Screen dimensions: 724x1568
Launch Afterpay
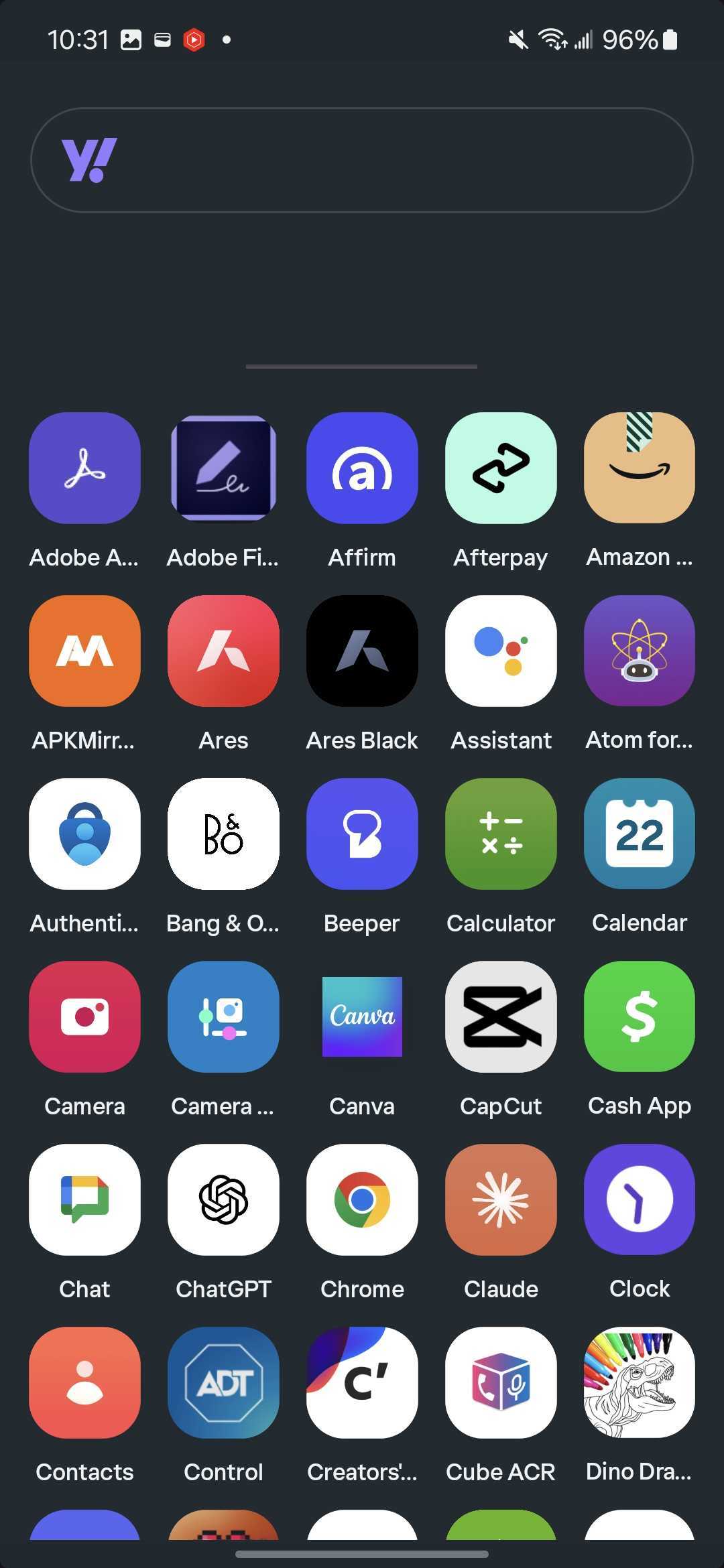501,468
